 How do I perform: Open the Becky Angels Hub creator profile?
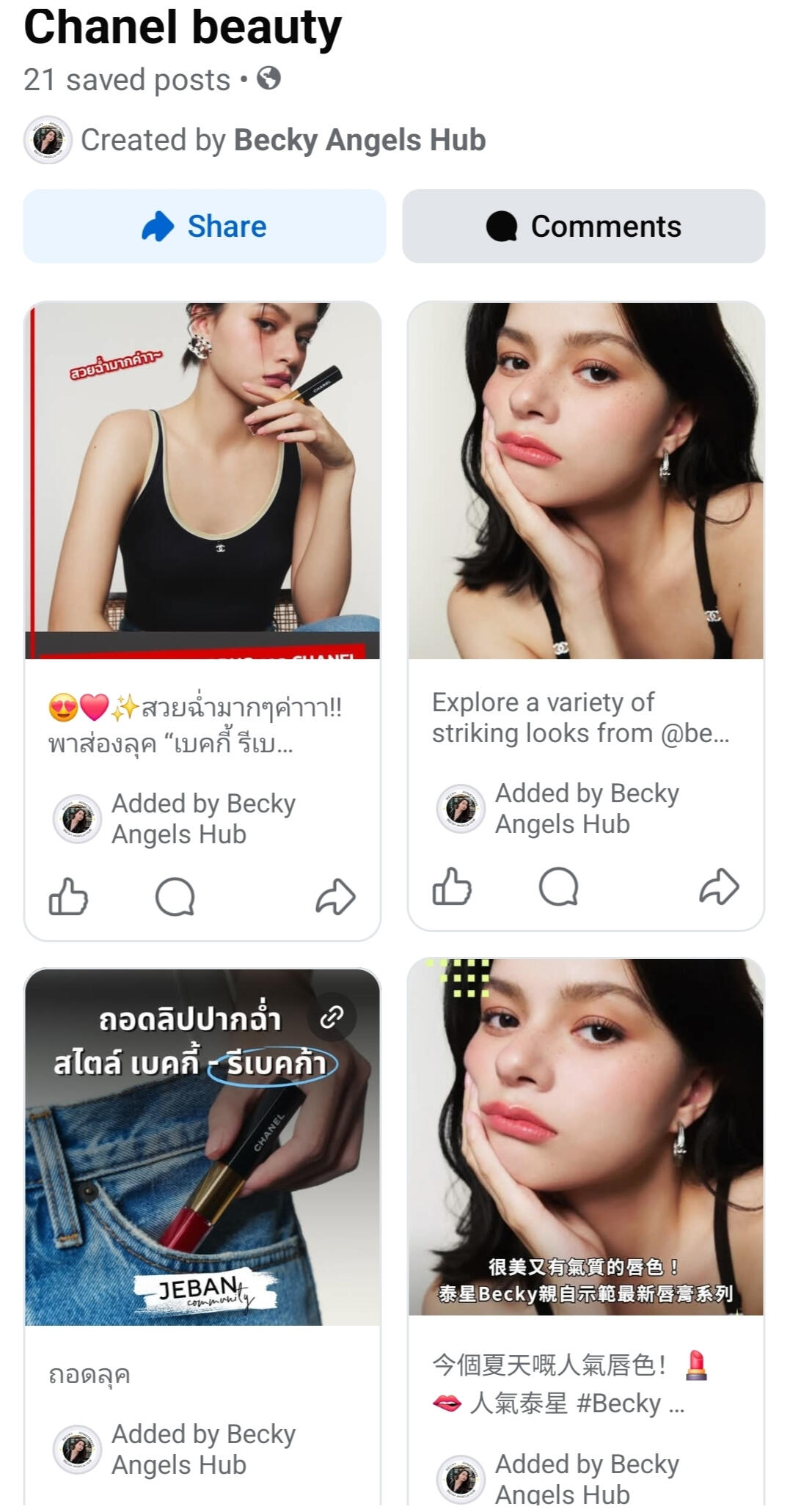click(x=359, y=140)
